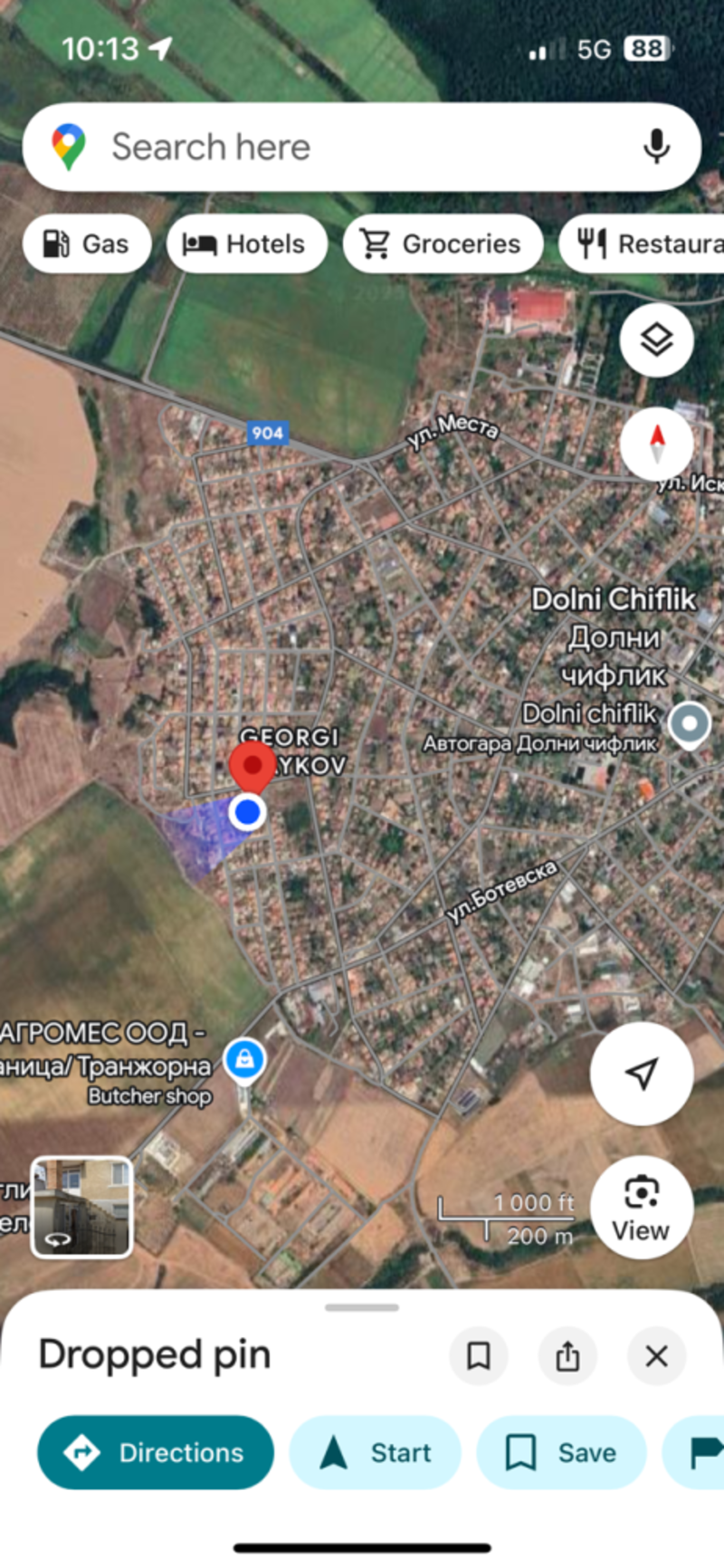Screen dimensions: 724x1568
Task: Close the Dropped pin panel
Action: click(656, 1356)
